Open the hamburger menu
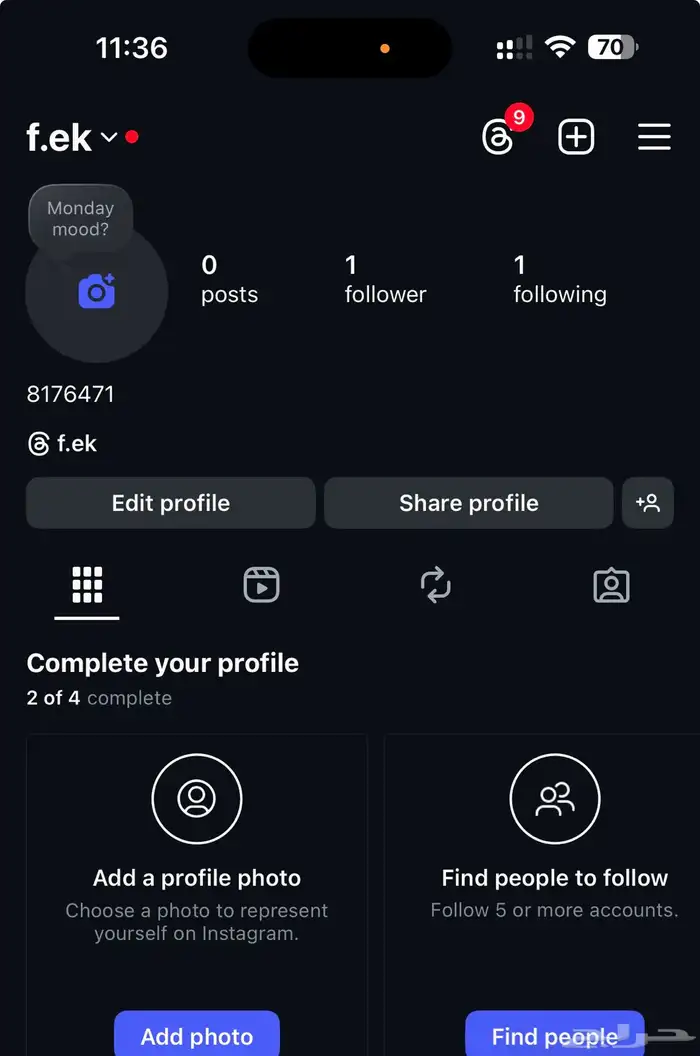This screenshot has height=1056, width=700. tap(654, 138)
